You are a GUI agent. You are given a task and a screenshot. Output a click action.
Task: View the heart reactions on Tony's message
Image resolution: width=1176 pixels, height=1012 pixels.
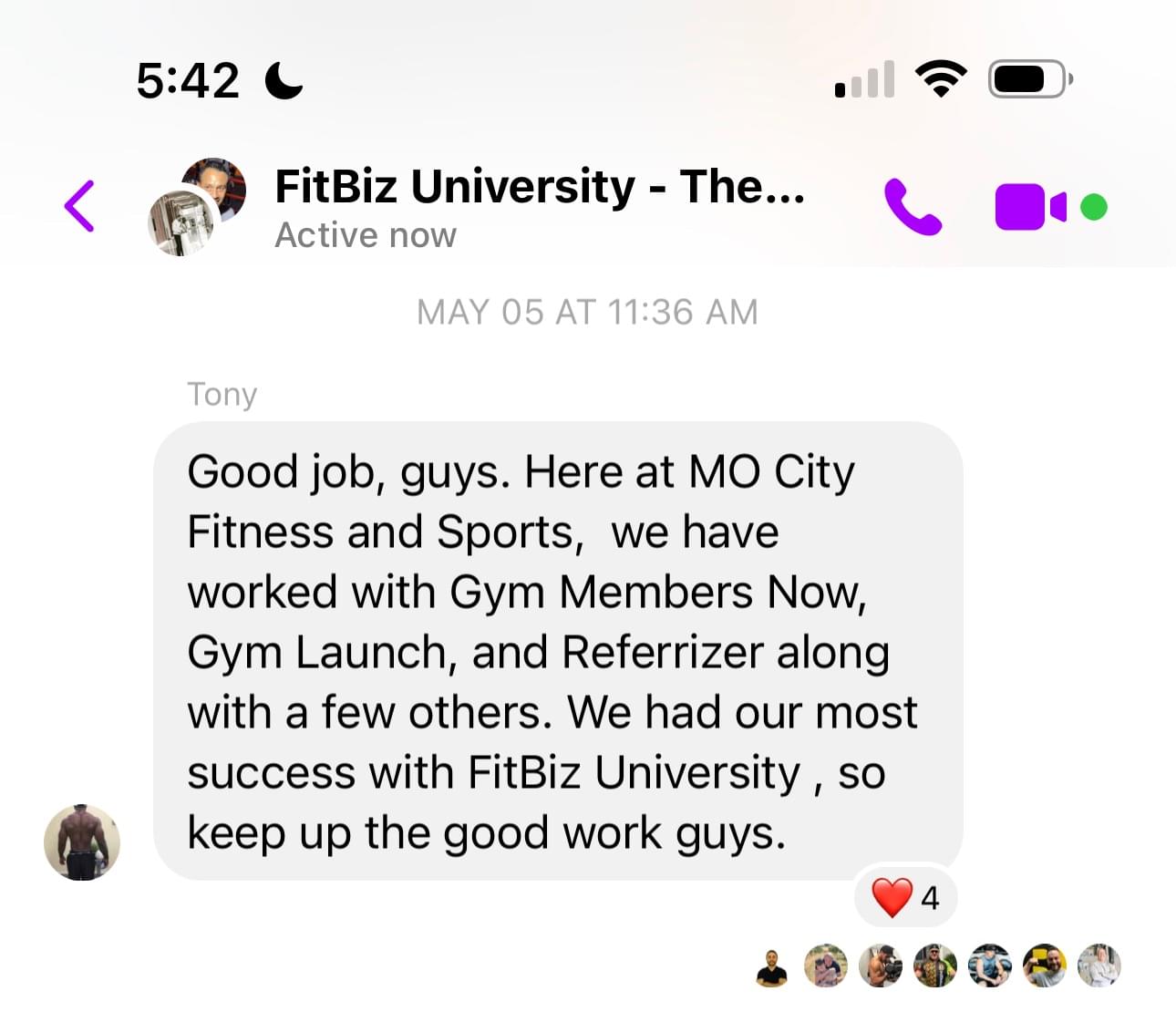pyautogui.click(x=905, y=898)
